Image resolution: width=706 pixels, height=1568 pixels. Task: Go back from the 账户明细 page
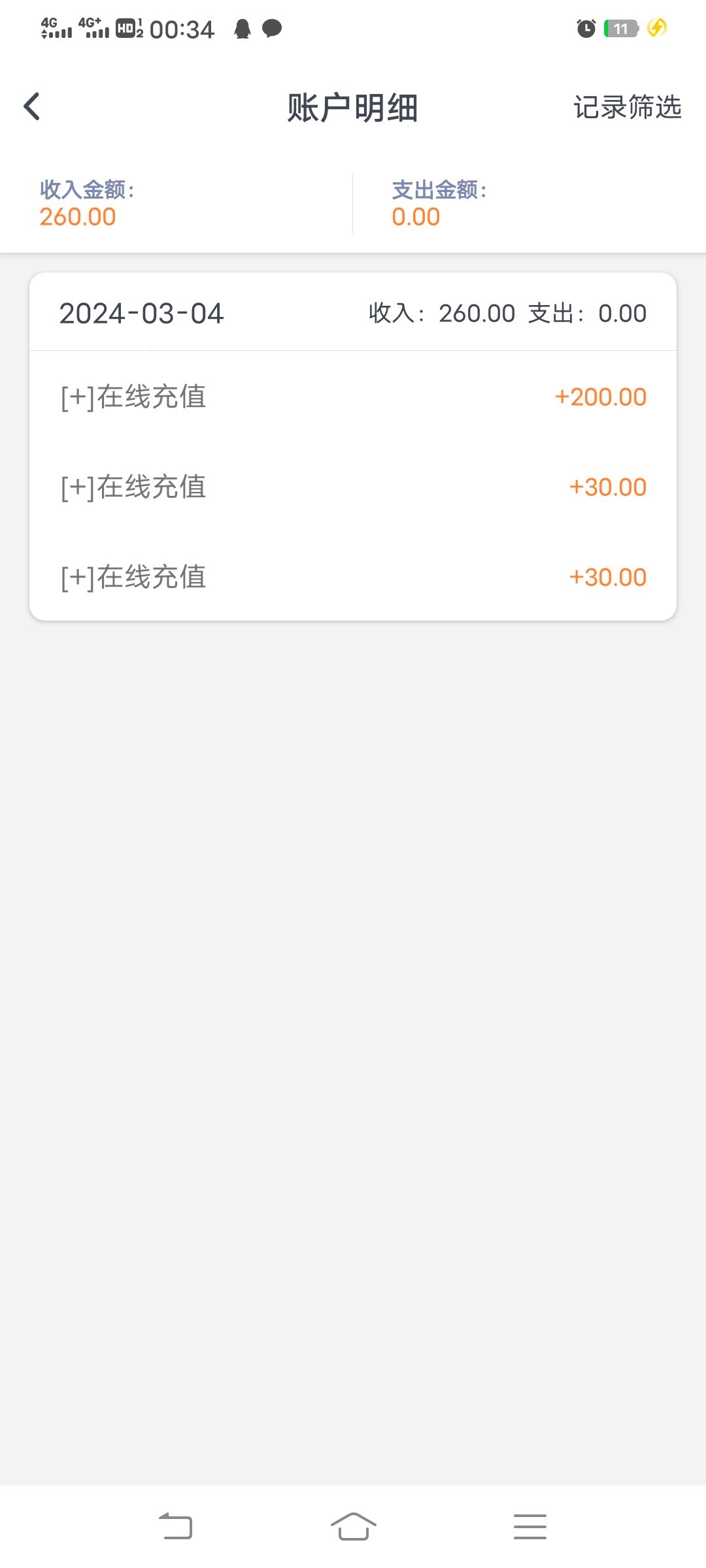32,106
